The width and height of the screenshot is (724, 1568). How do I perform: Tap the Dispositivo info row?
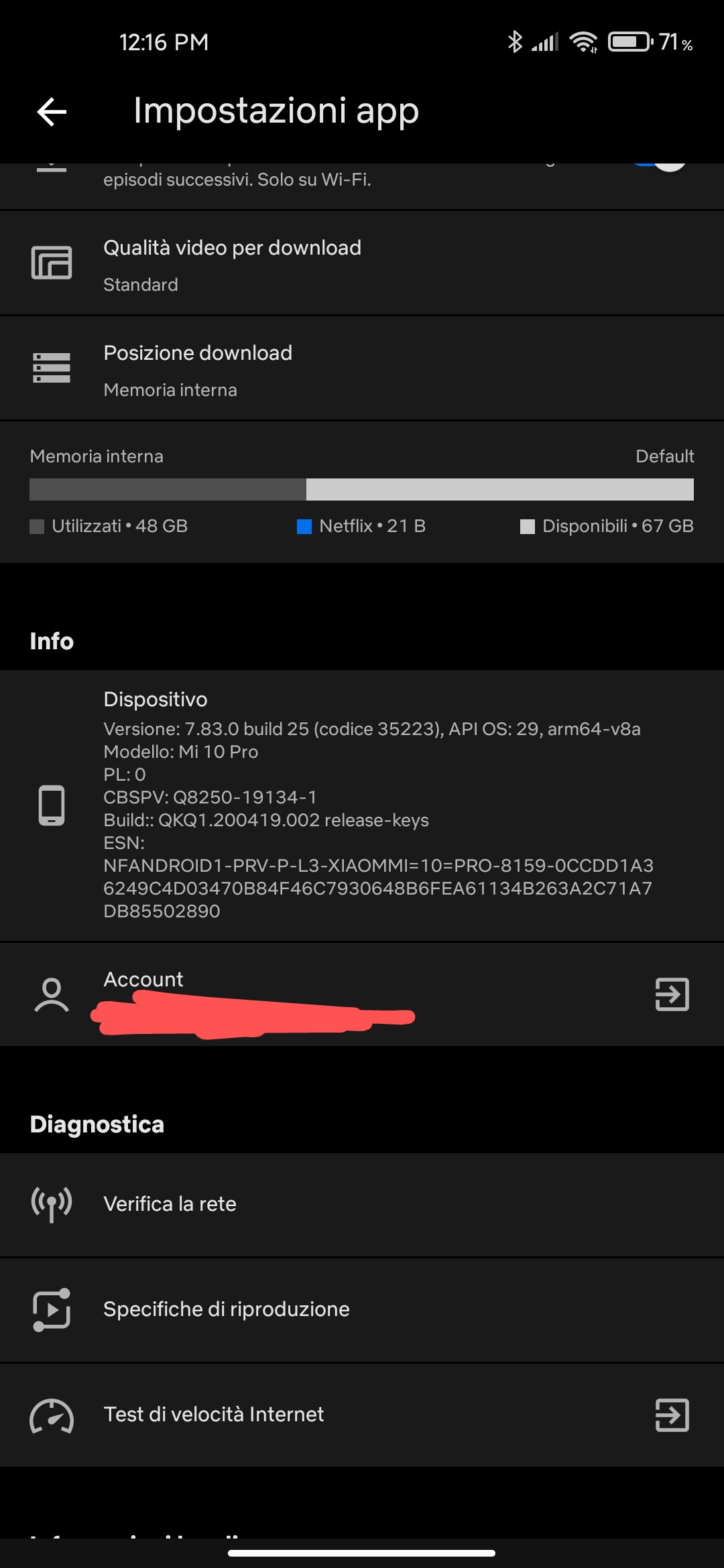pyautogui.click(x=362, y=805)
